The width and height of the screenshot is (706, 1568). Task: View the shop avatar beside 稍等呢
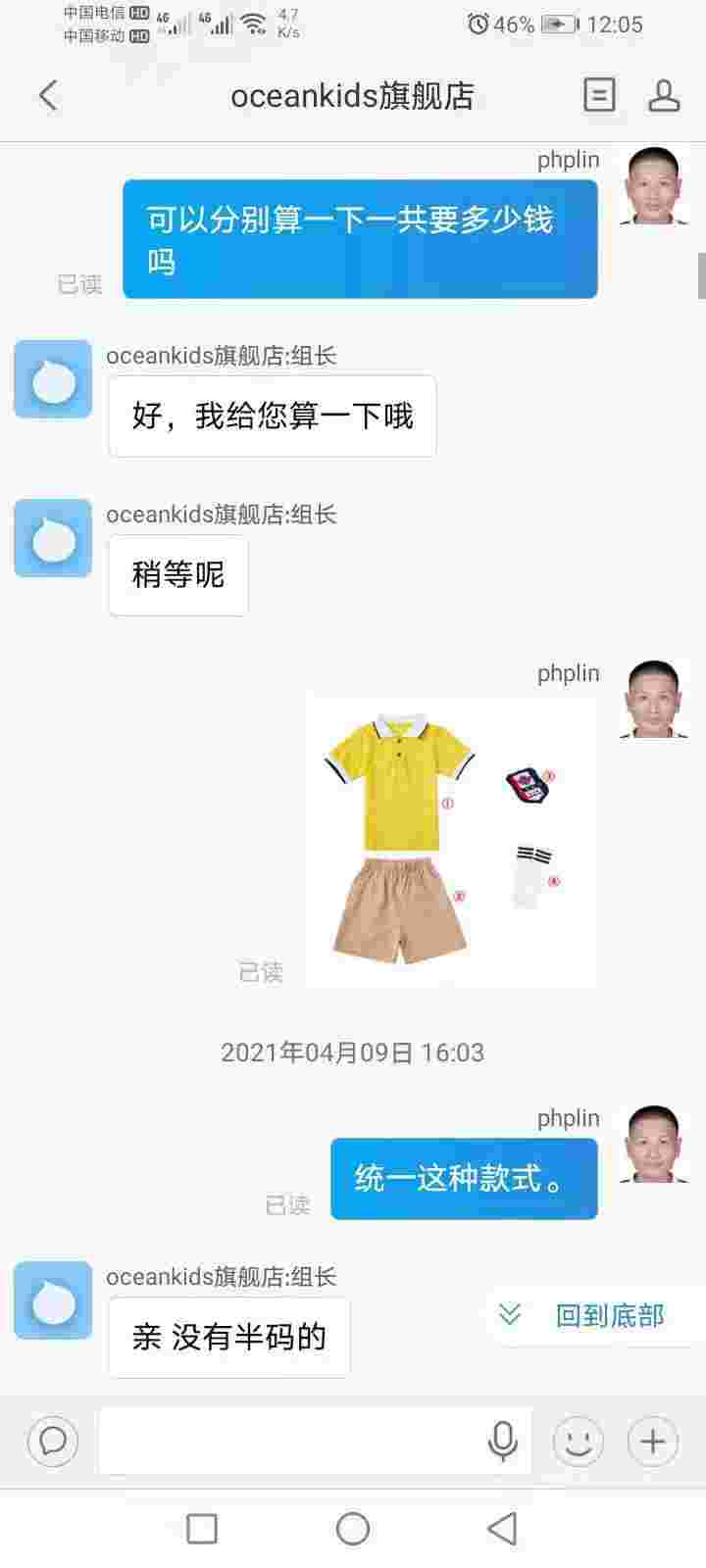[53, 538]
